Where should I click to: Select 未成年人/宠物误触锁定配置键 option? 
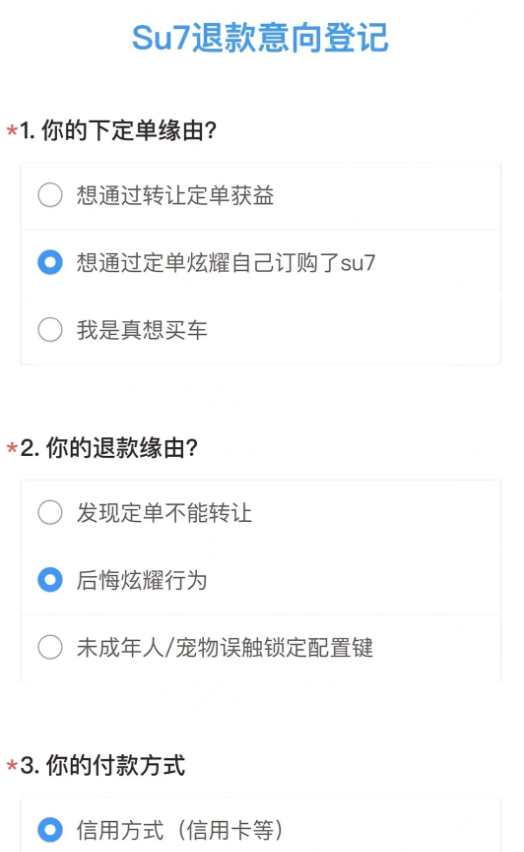coord(260,648)
